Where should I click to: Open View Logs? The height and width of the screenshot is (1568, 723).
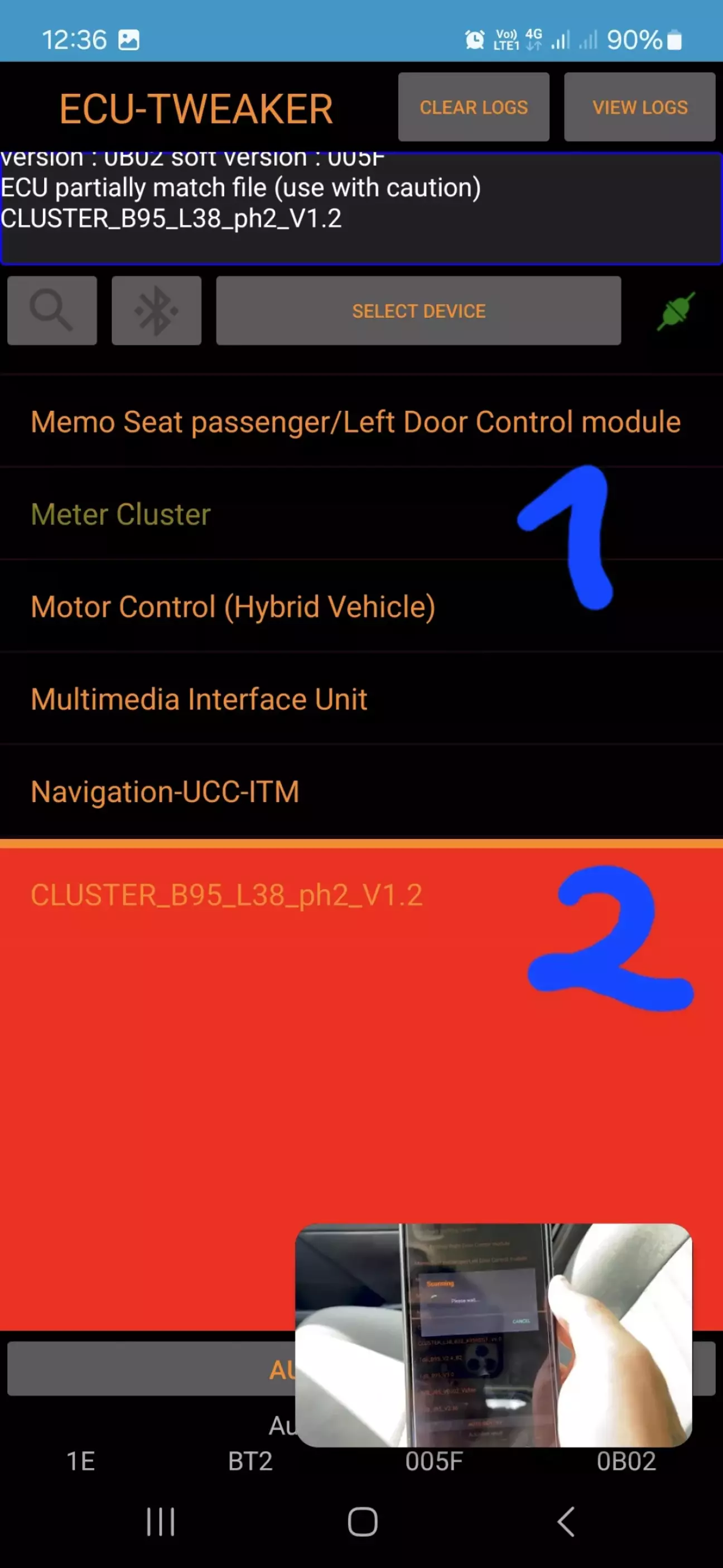click(639, 107)
